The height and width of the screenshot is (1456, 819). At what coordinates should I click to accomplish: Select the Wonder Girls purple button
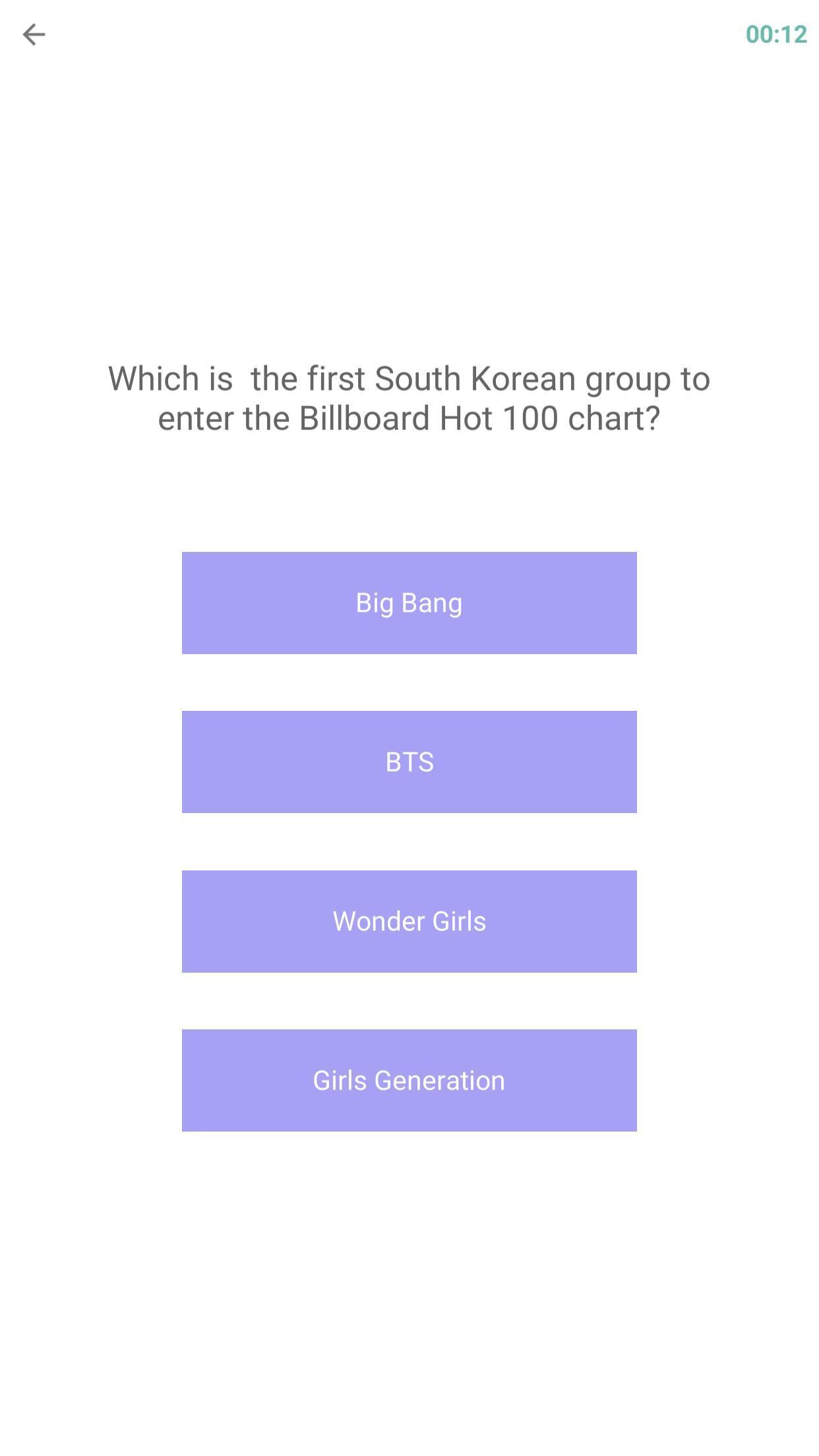(x=409, y=921)
